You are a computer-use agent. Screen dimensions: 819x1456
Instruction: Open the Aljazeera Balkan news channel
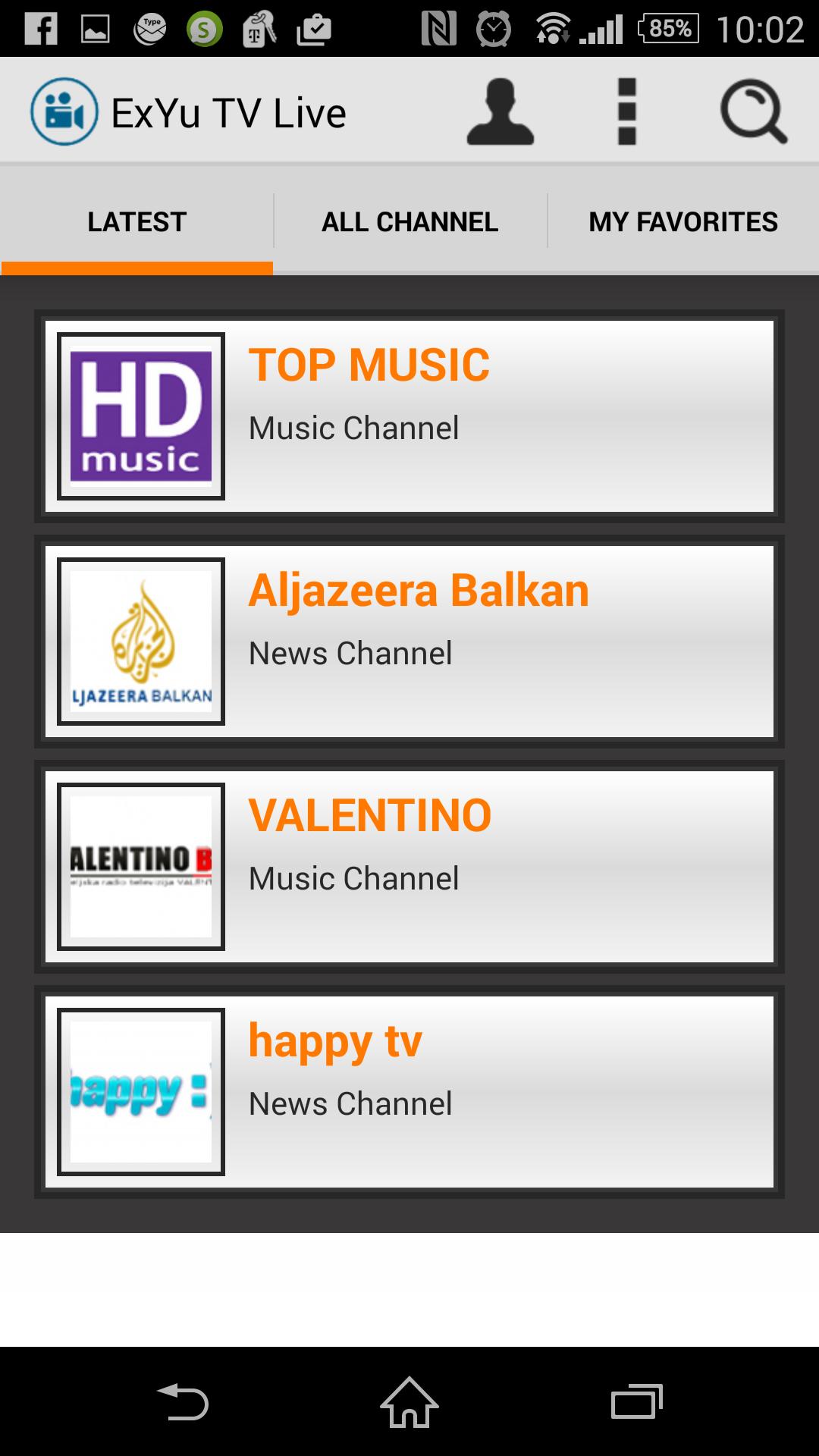pos(409,641)
